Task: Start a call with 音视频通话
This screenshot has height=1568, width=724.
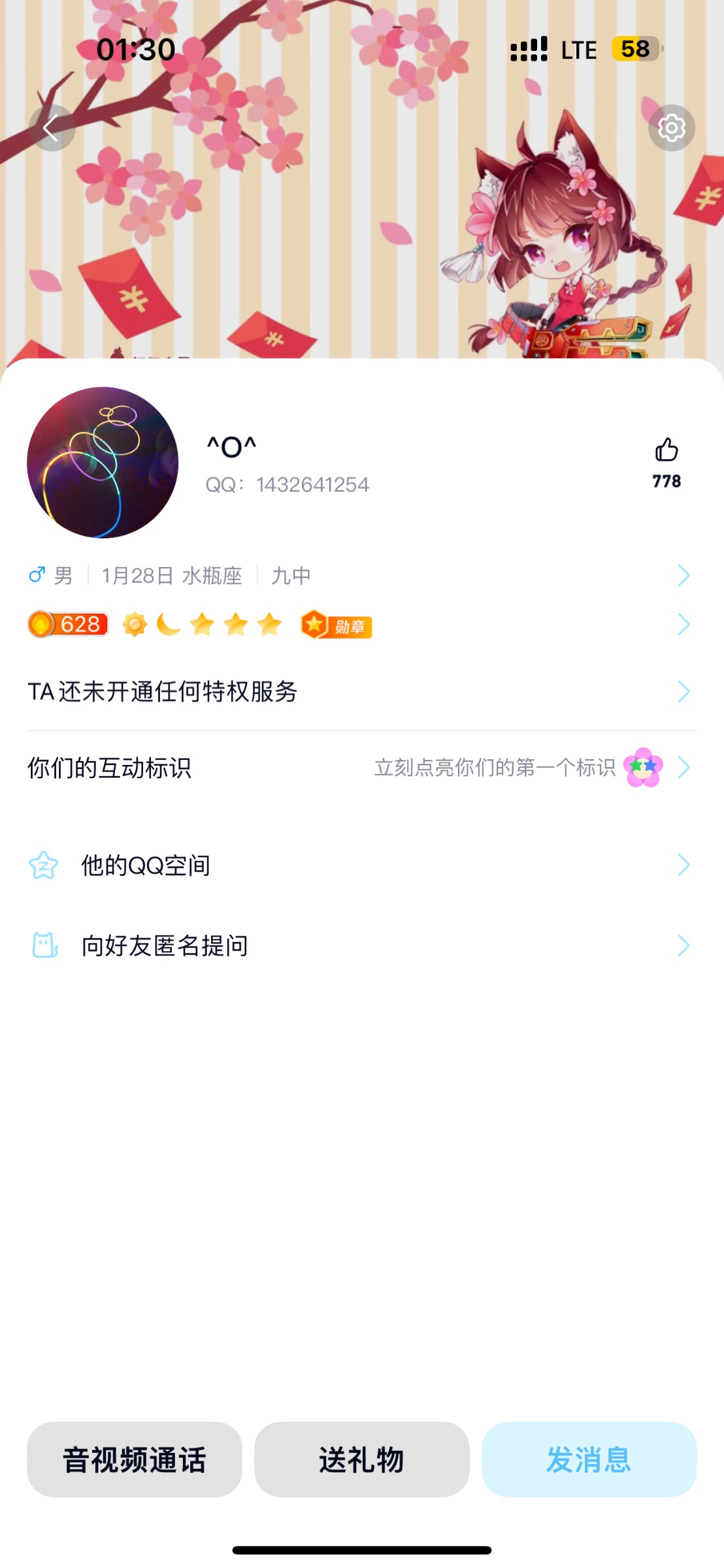Action: pyautogui.click(x=135, y=1460)
